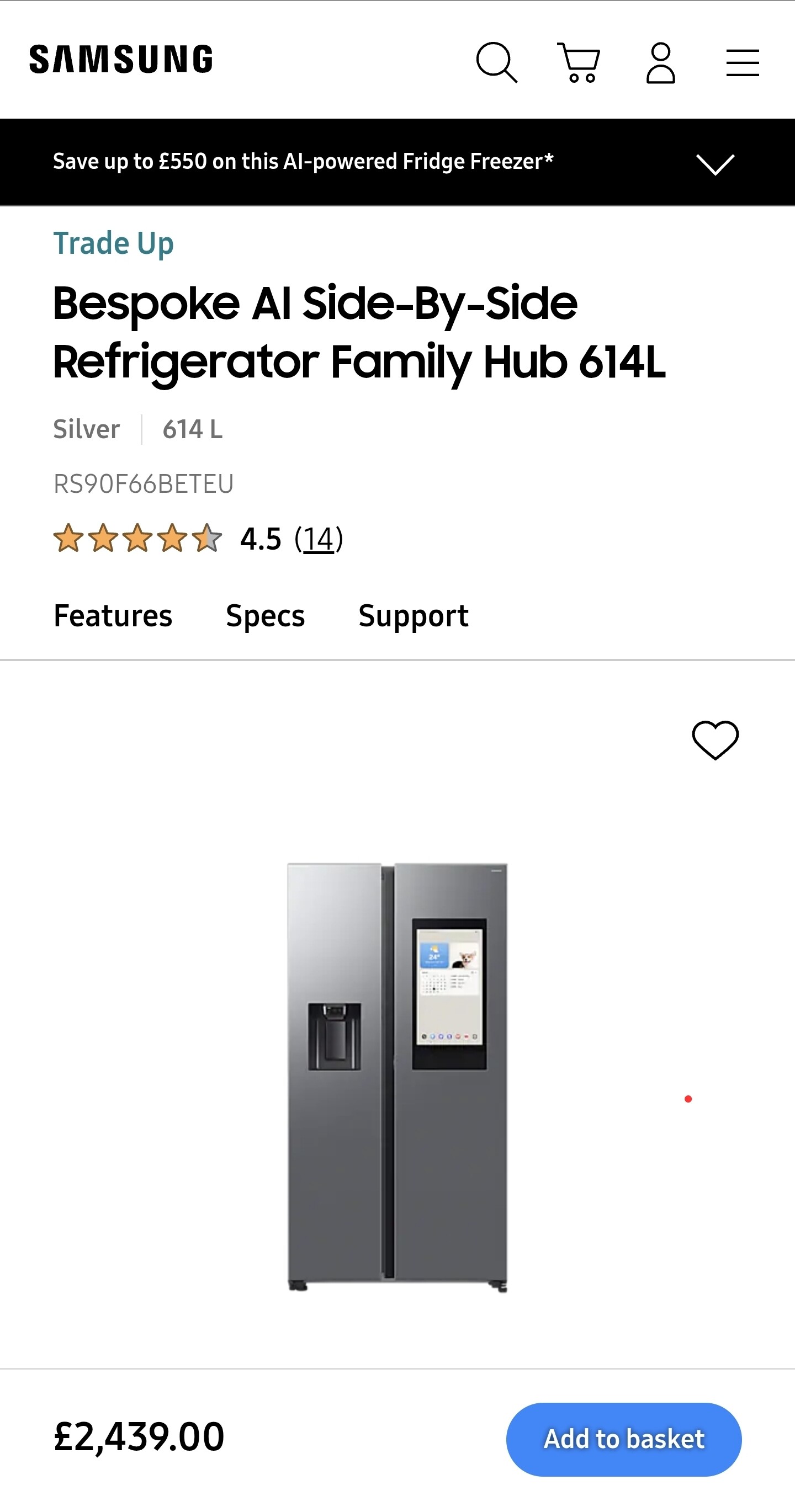Switch to the Support tab
Viewport: 795px width, 1512px height.
(414, 616)
